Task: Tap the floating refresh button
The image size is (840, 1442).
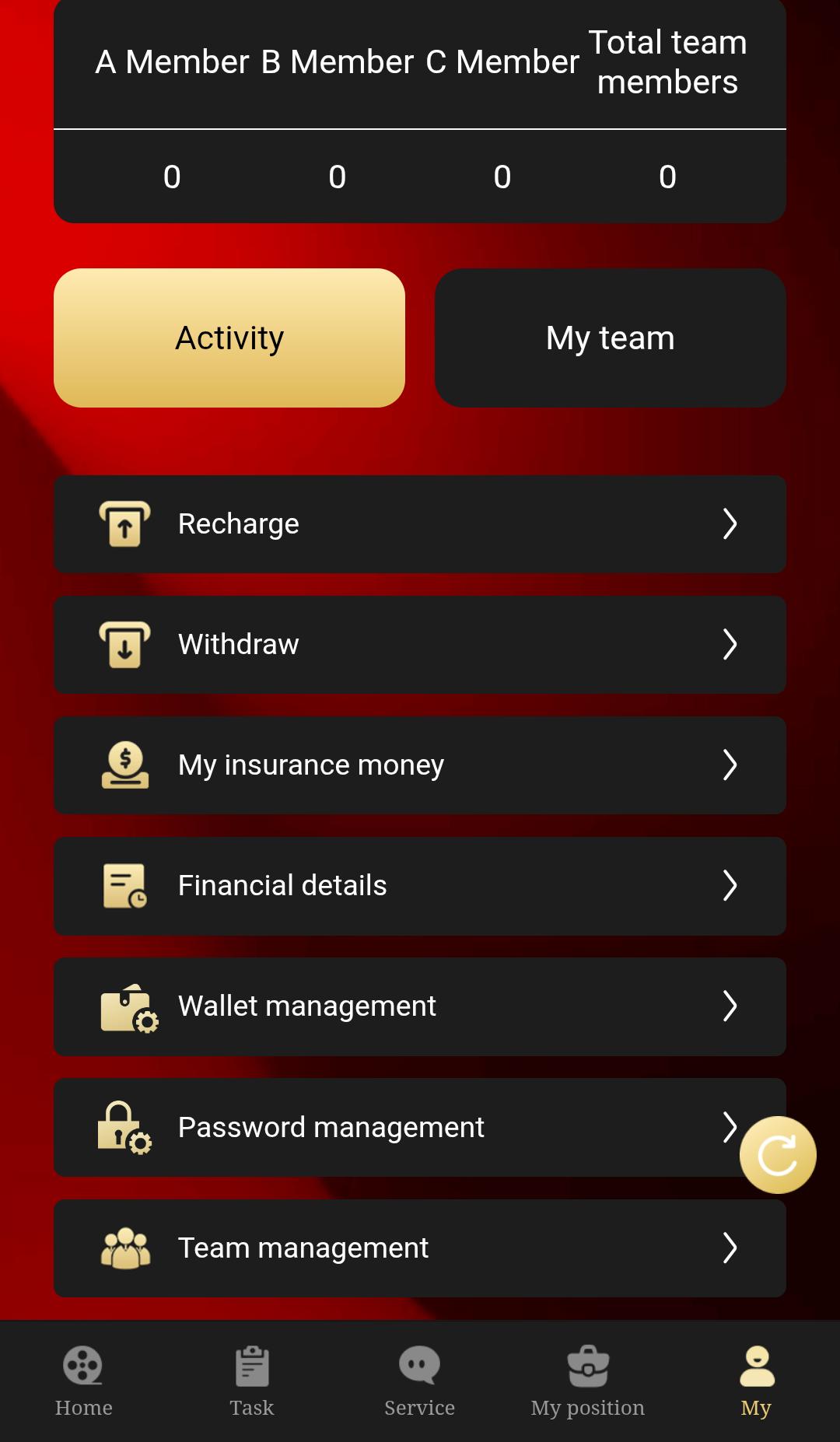Action: pos(777,1154)
